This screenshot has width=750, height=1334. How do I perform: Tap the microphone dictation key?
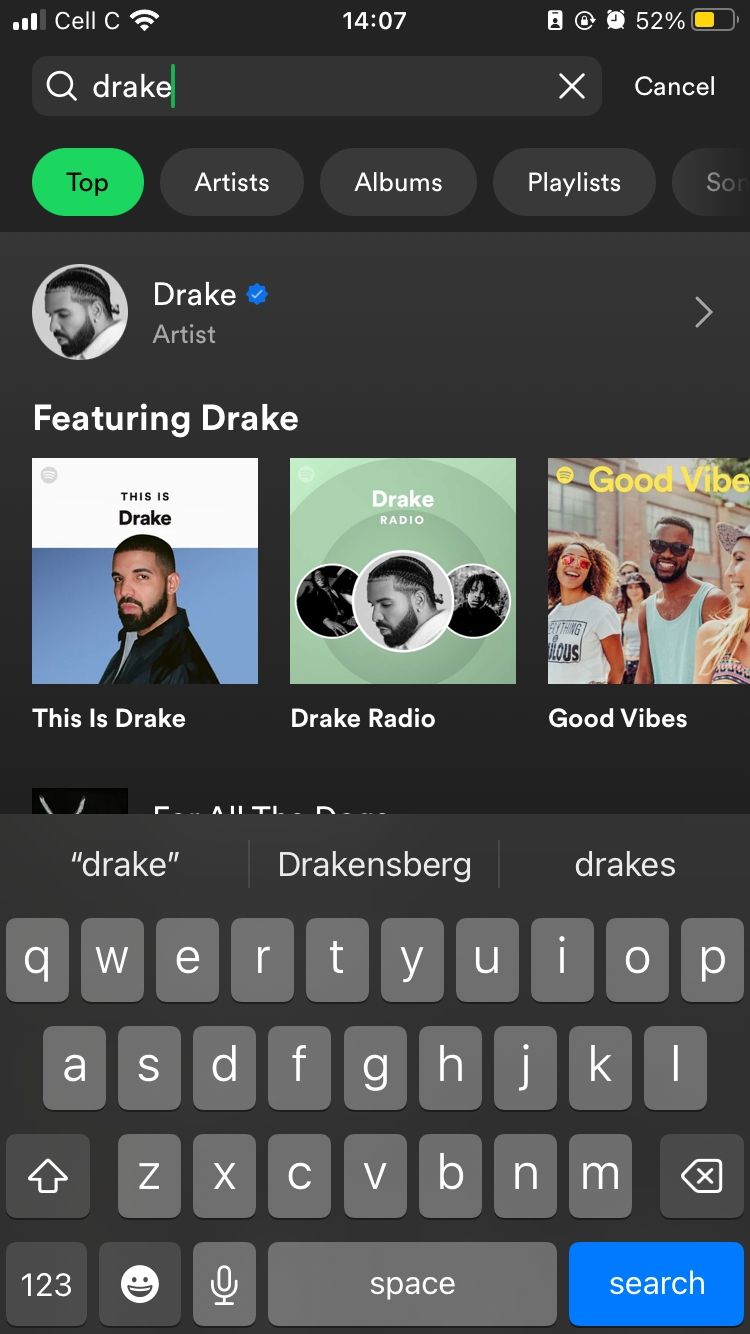224,1284
